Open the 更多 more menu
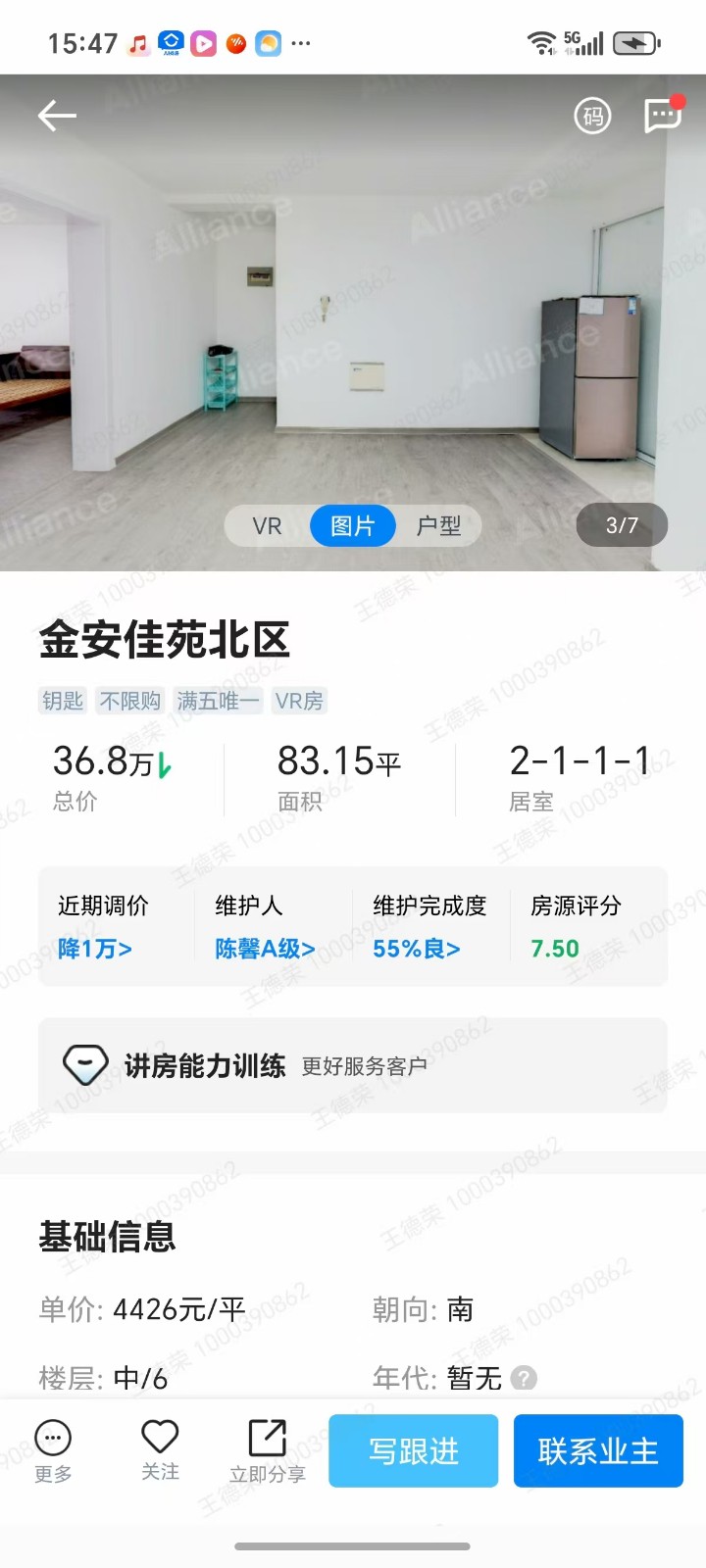The width and height of the screenshot is (706, 1568). (x=53, y=1450)
